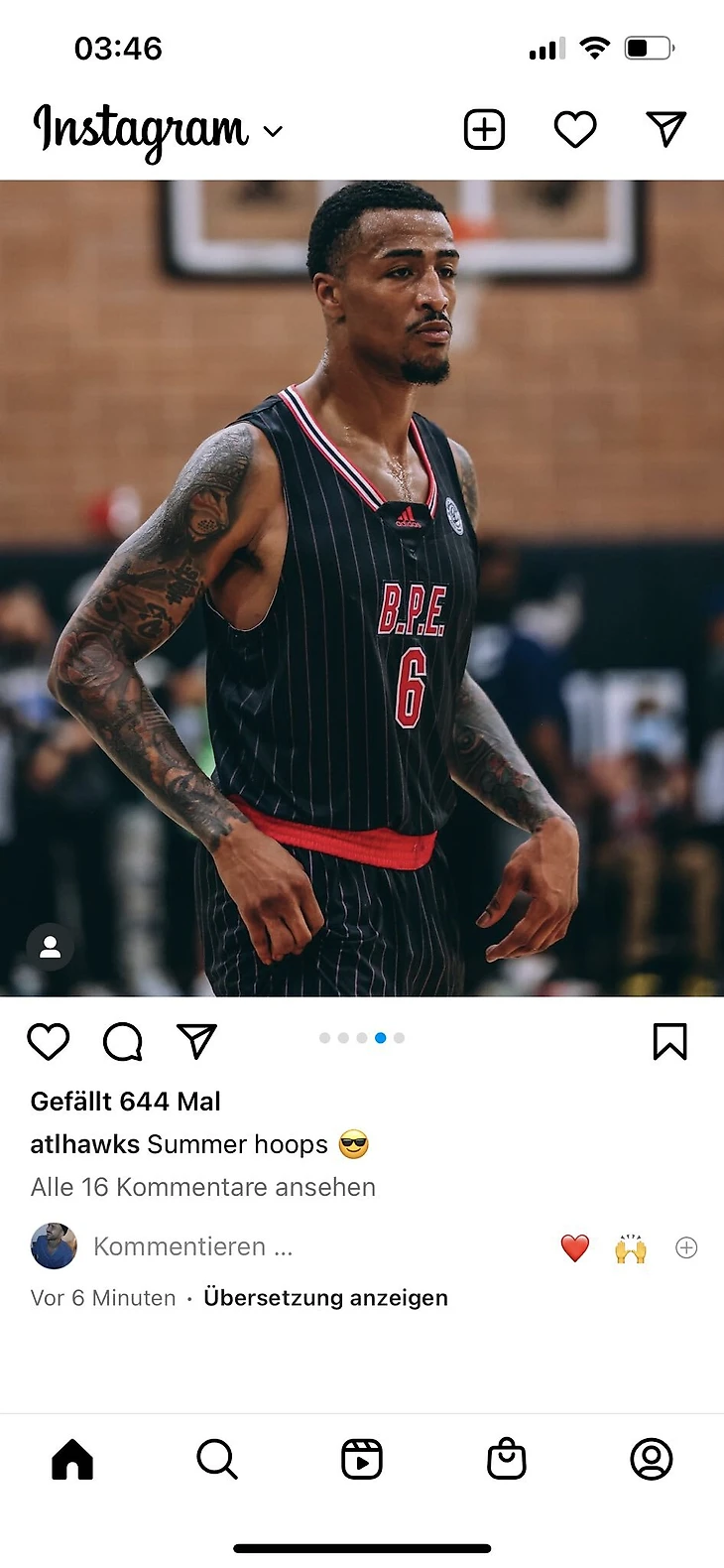Open comments via speech bubble icon
The width and height of the screenshot is (724, 1568).
click(123, 1042)
